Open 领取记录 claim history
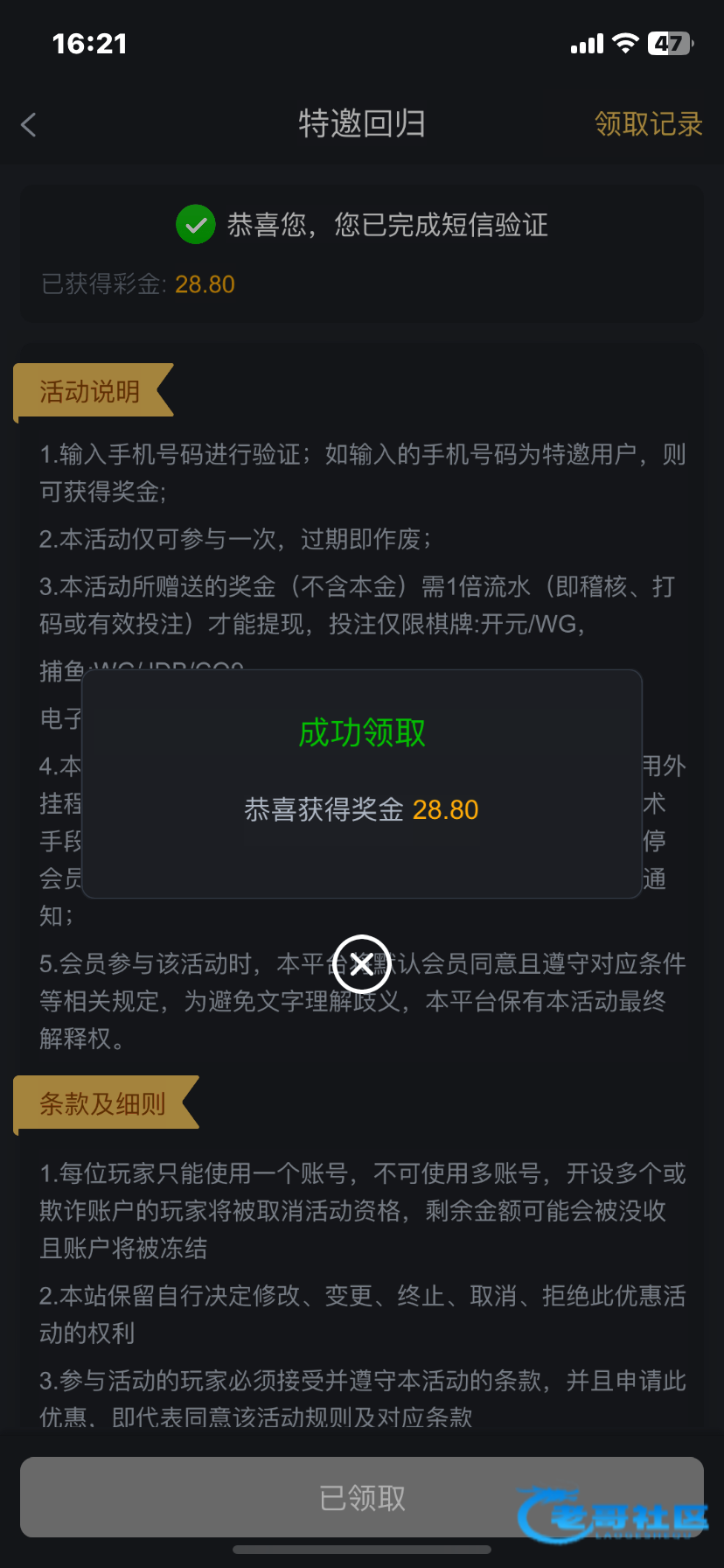 [x=648, y=124]
